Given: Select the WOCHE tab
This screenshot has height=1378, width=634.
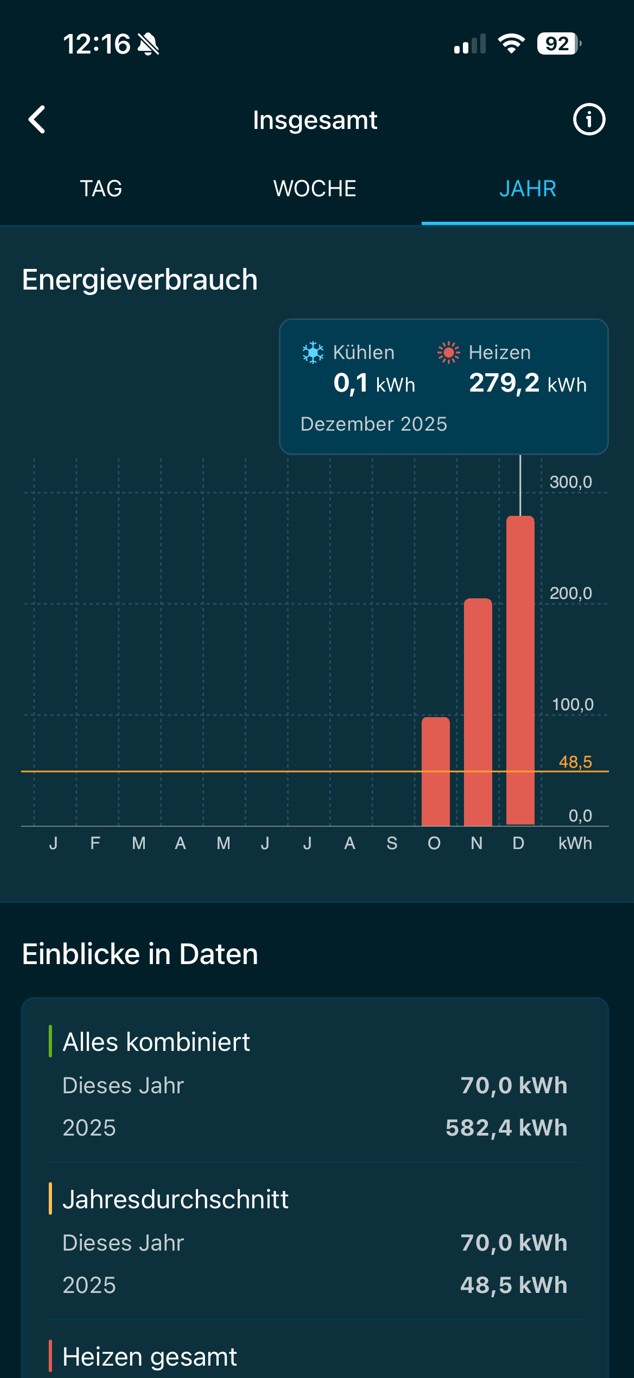Looking at the screenshot, I should (x=315, y=189).
